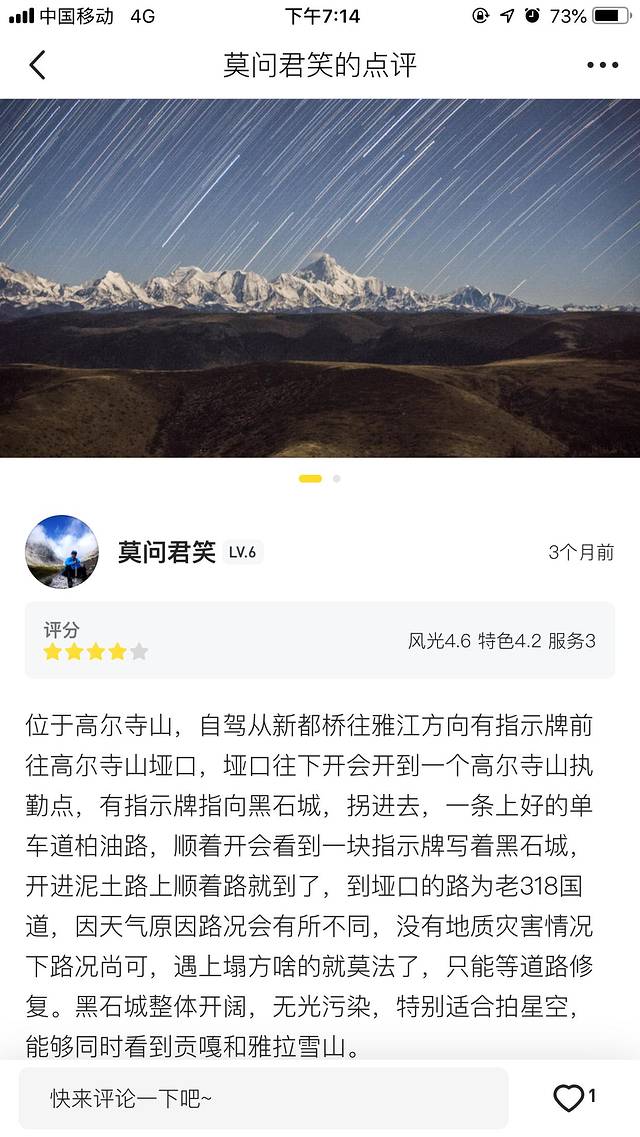This screenshot has height=1137, width=640.
Task: Tap the 快来评论一下吧 comment field
Action: click(263, 1098)
